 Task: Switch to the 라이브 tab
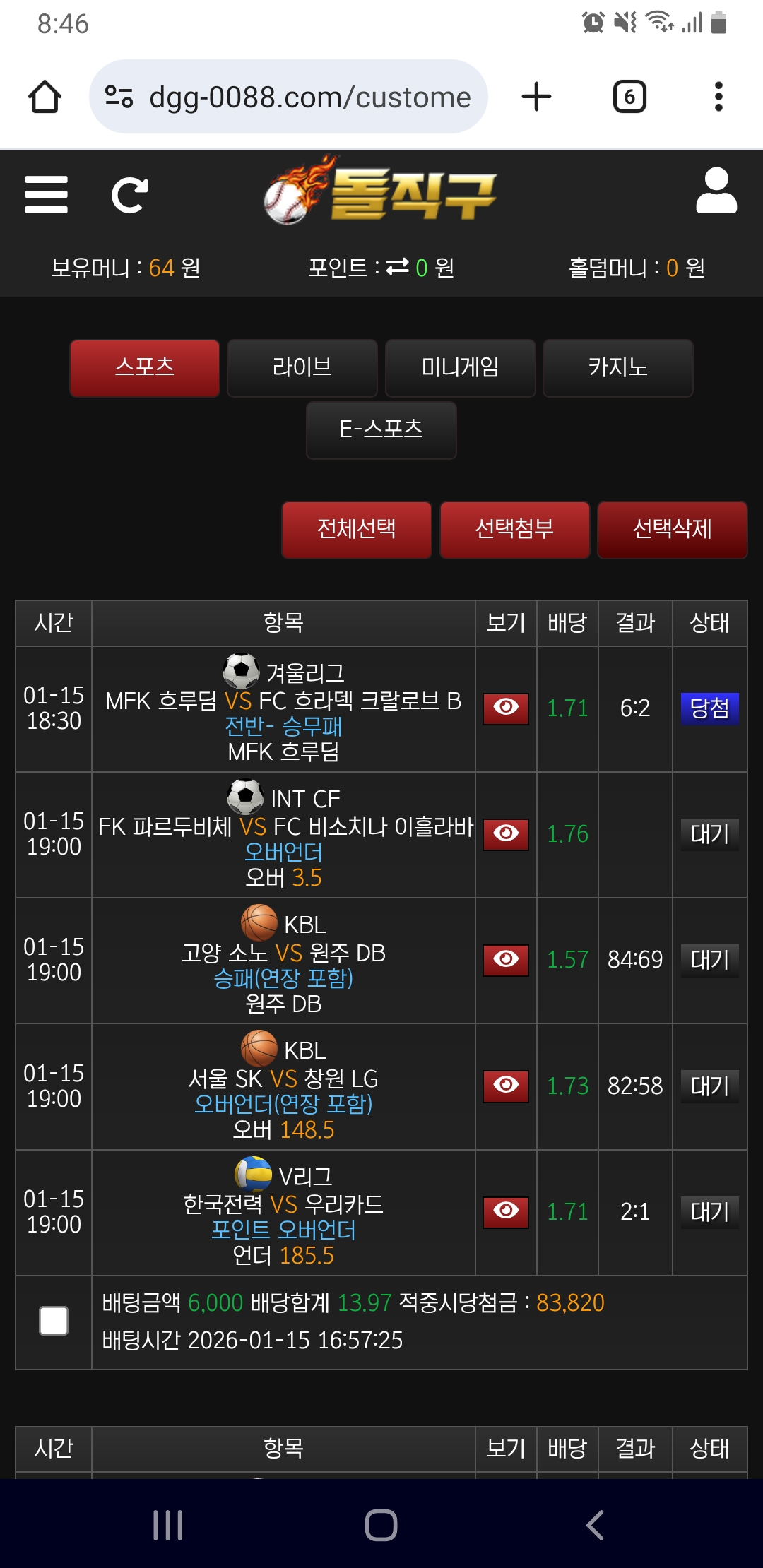click(x=302, y=368)
